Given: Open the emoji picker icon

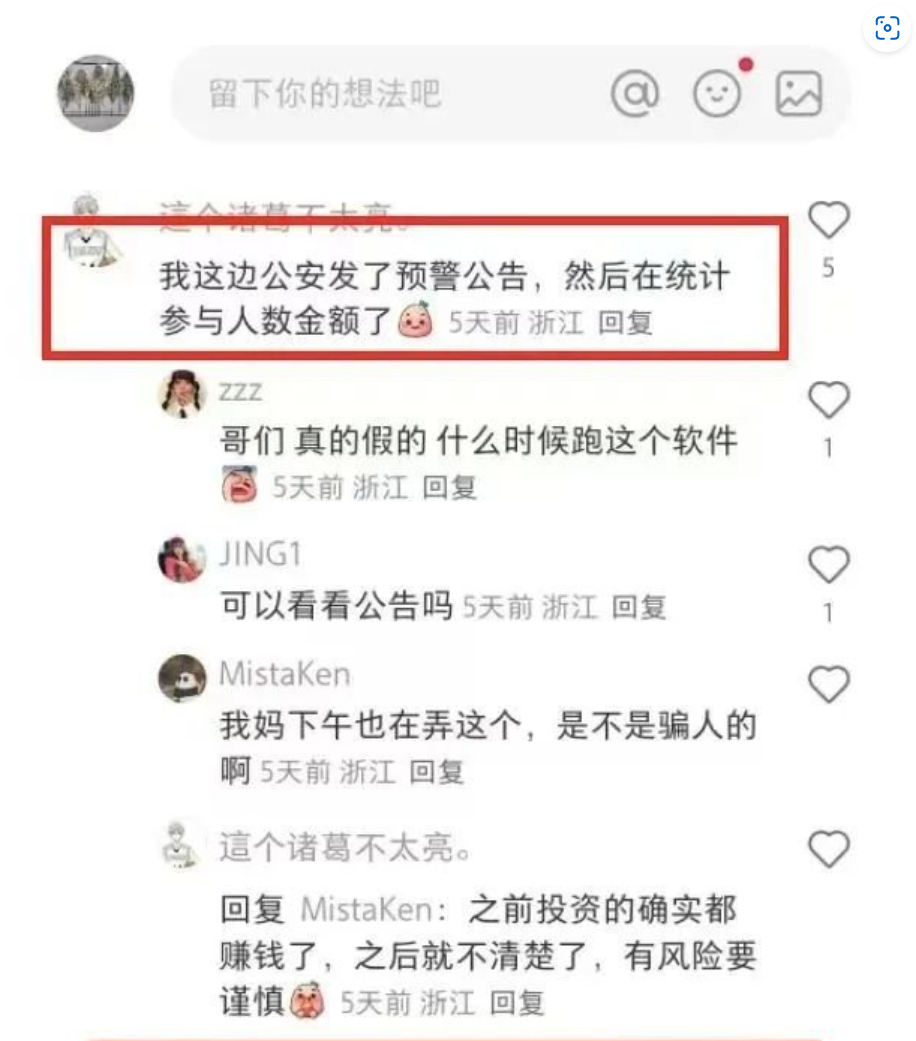Looking at the screenshot, I should click(718, 94).
